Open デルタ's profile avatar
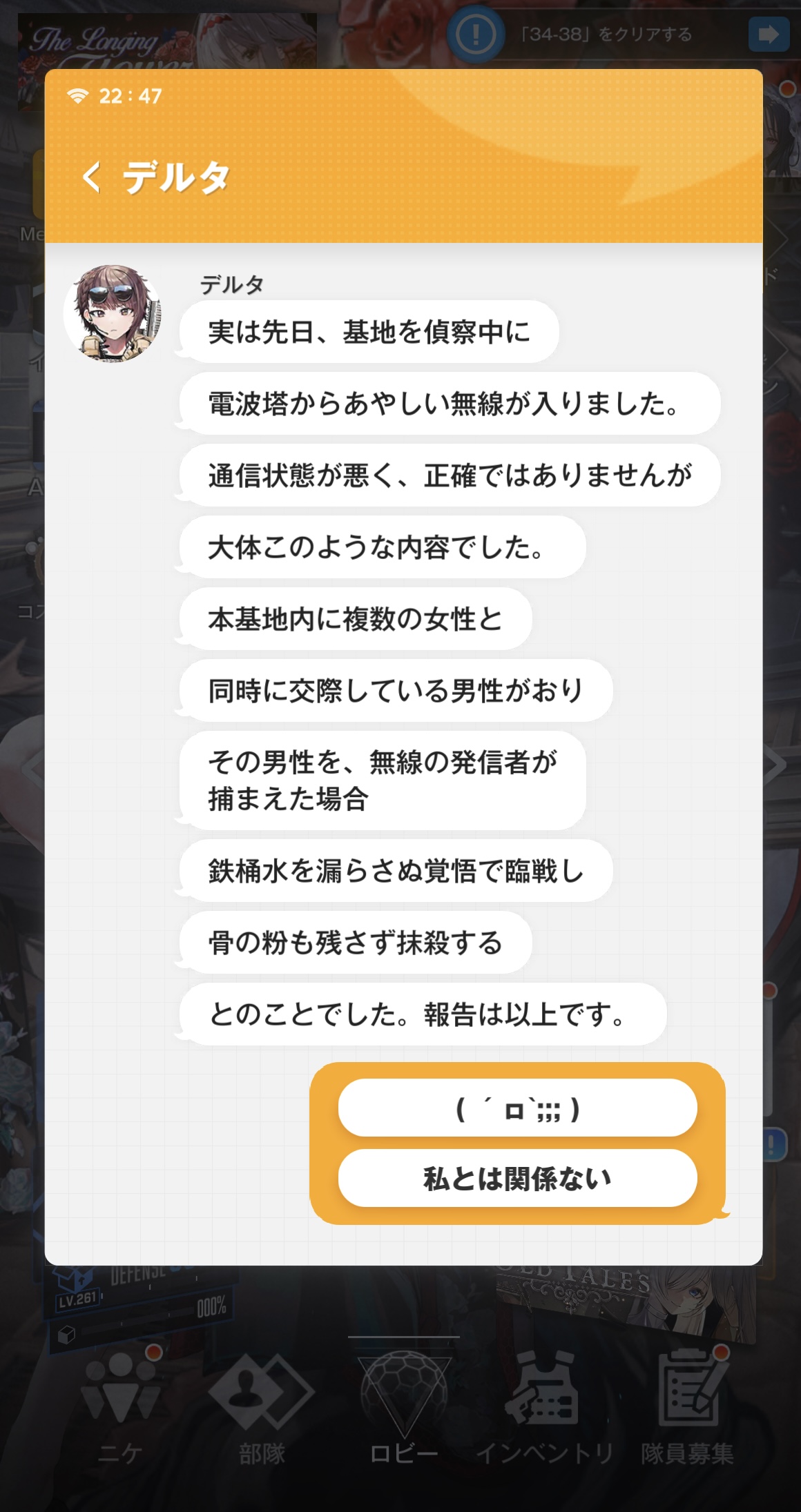 [x=113, y=313]
